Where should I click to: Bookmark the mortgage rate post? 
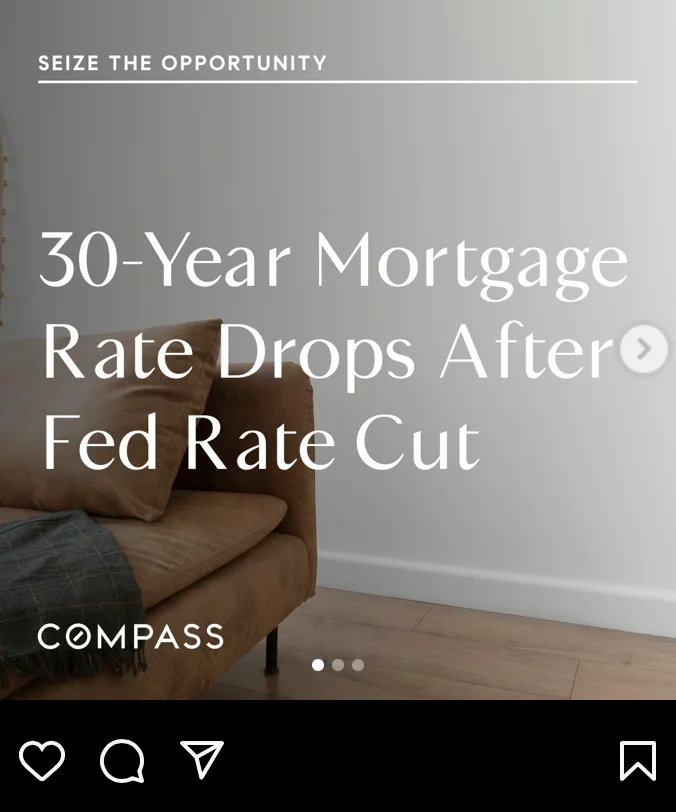637,761
